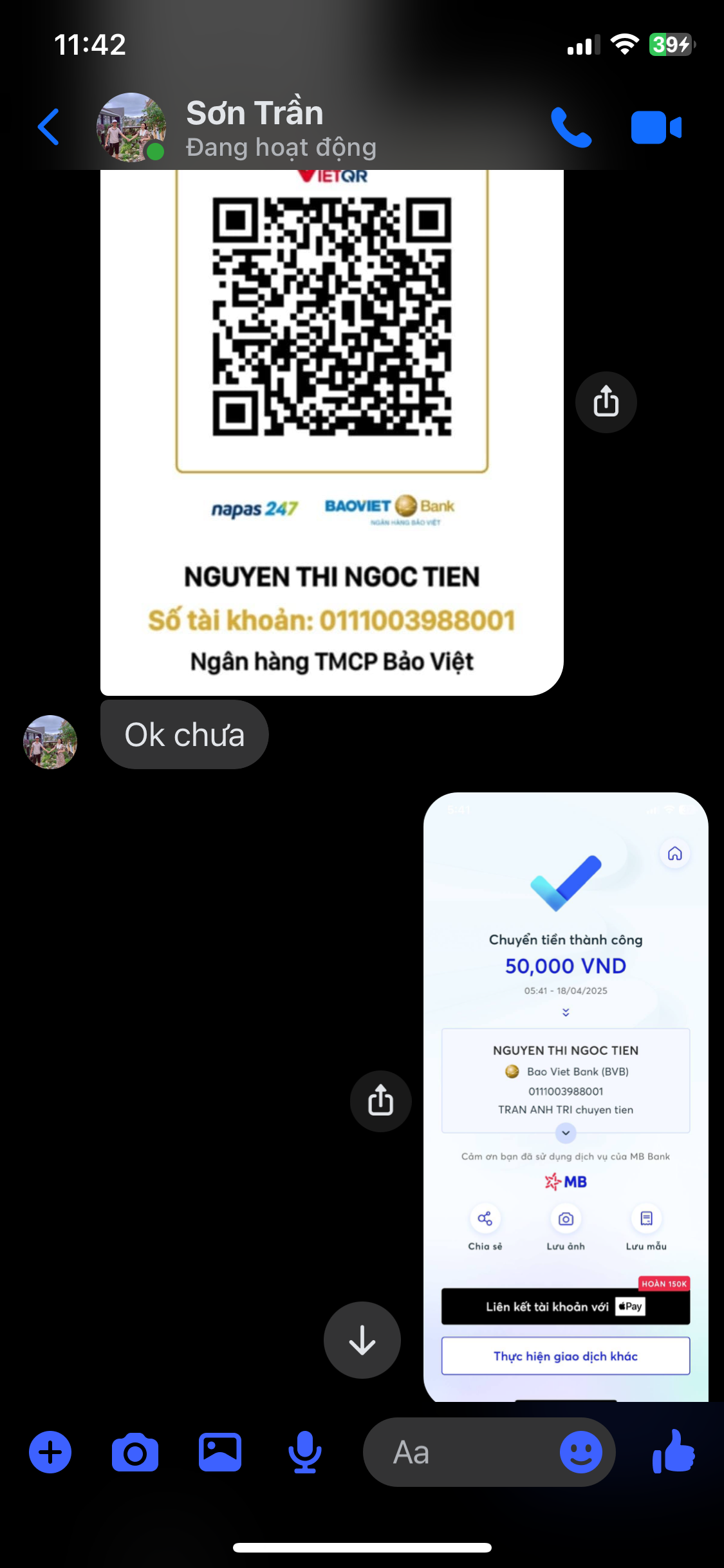724x1568 pixels.
Task: Open the photo gallery picker
Action: (x=220, y=1452)
